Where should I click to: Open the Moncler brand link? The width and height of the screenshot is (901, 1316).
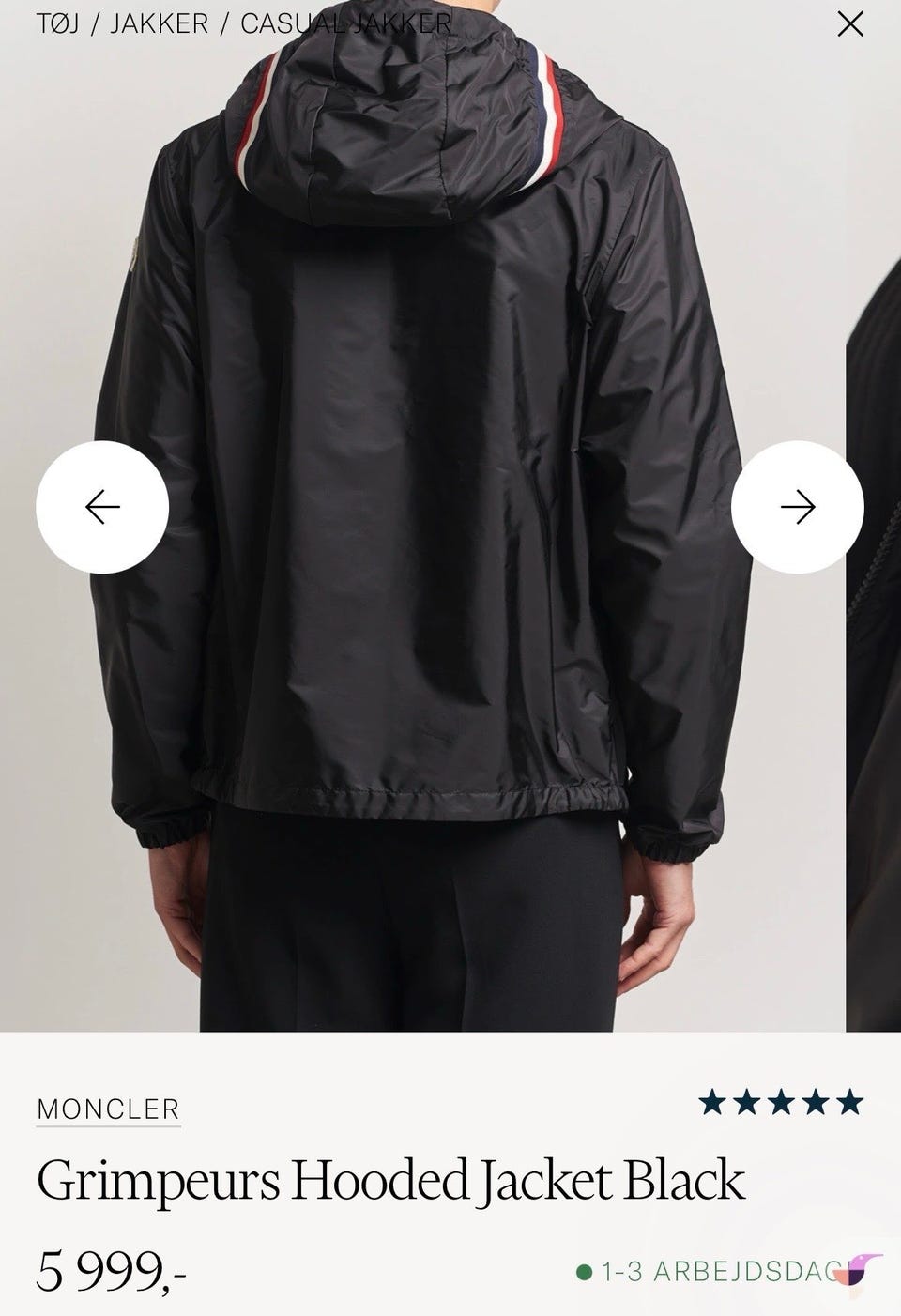[108, 1109]
